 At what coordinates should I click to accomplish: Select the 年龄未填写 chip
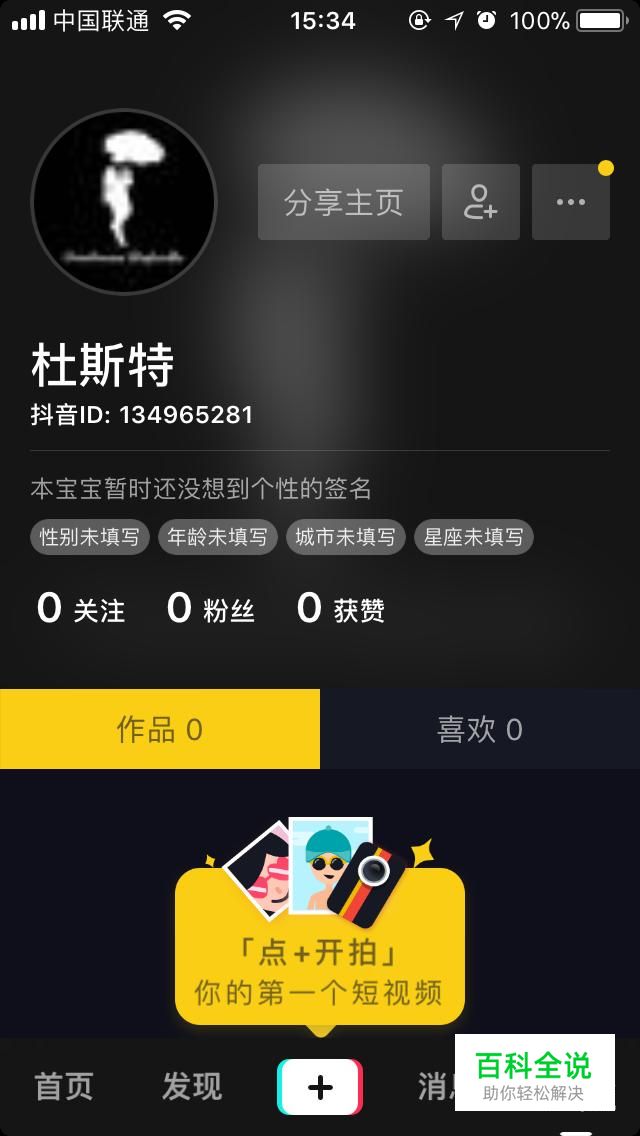tap(217, 537)
